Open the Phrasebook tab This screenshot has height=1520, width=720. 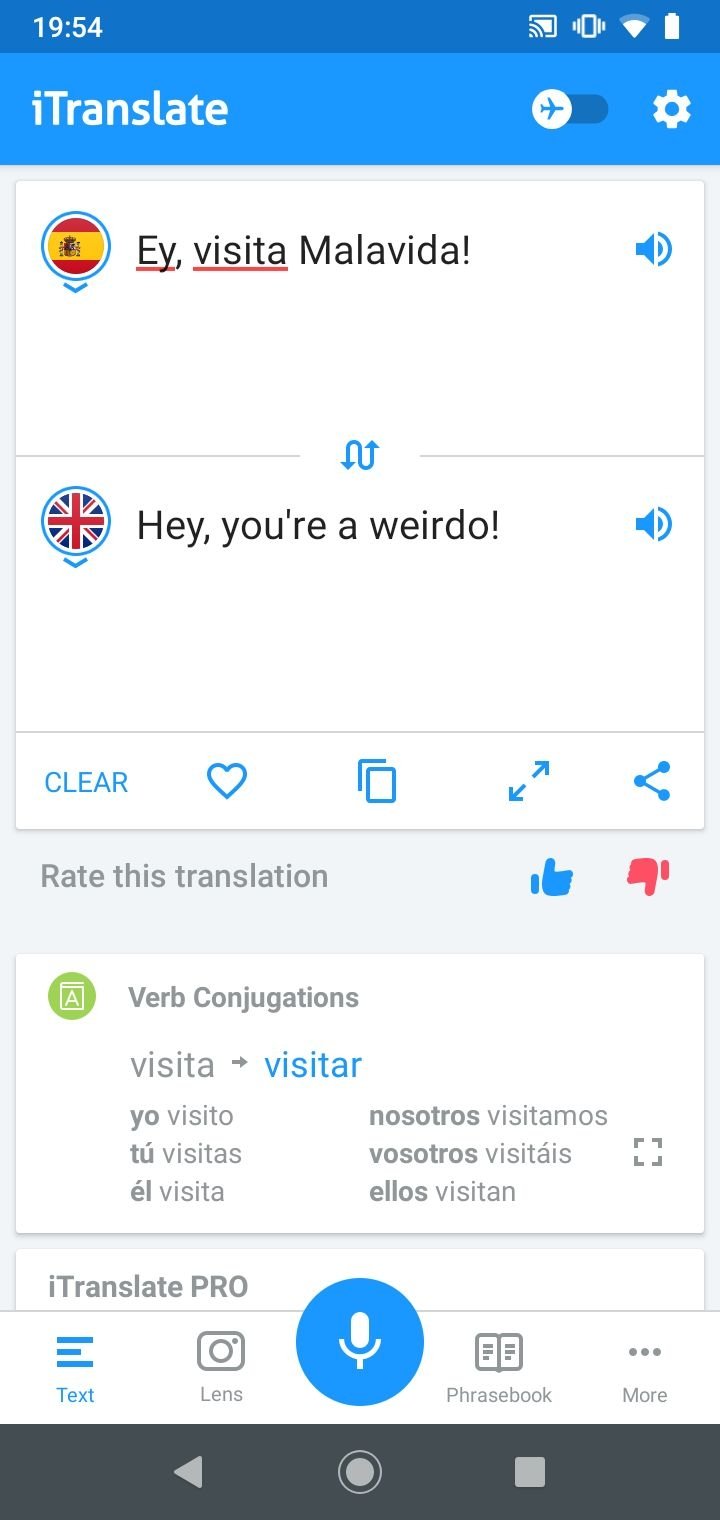pyautogui.click(x=498, y=1367)
